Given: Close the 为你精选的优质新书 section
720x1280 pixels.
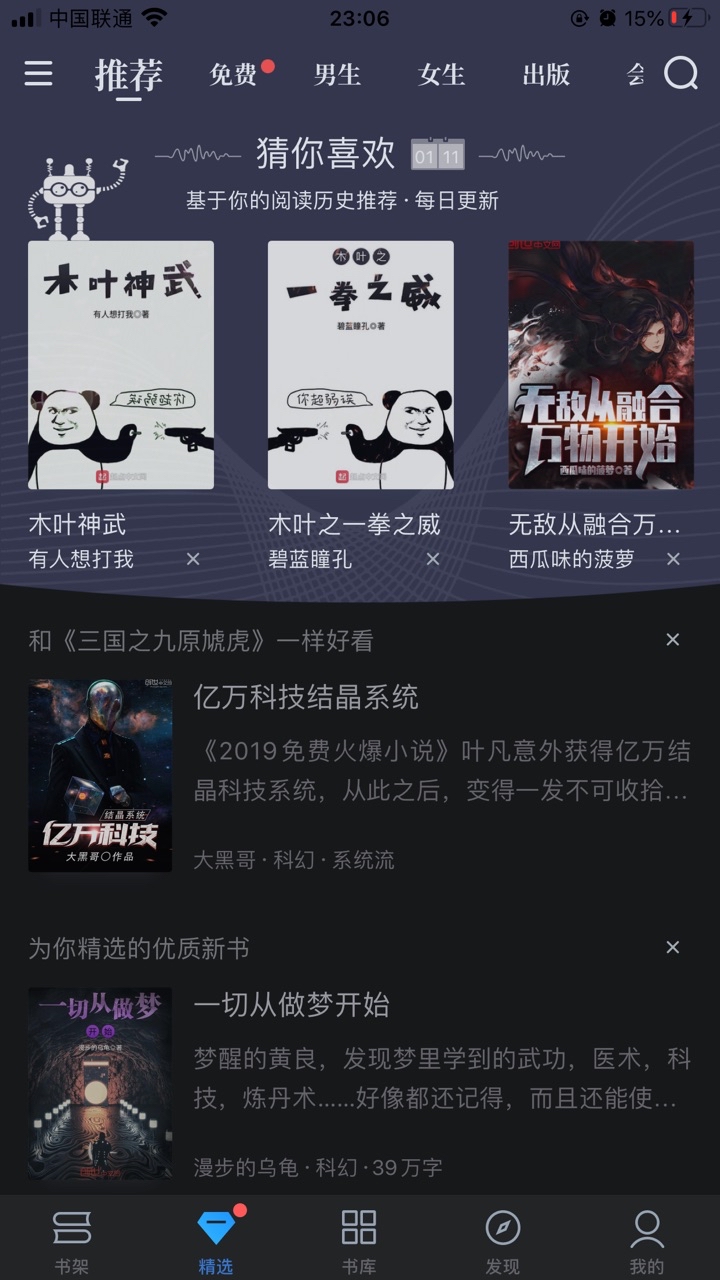Looking at the screenshot, I should coord(673,947).
